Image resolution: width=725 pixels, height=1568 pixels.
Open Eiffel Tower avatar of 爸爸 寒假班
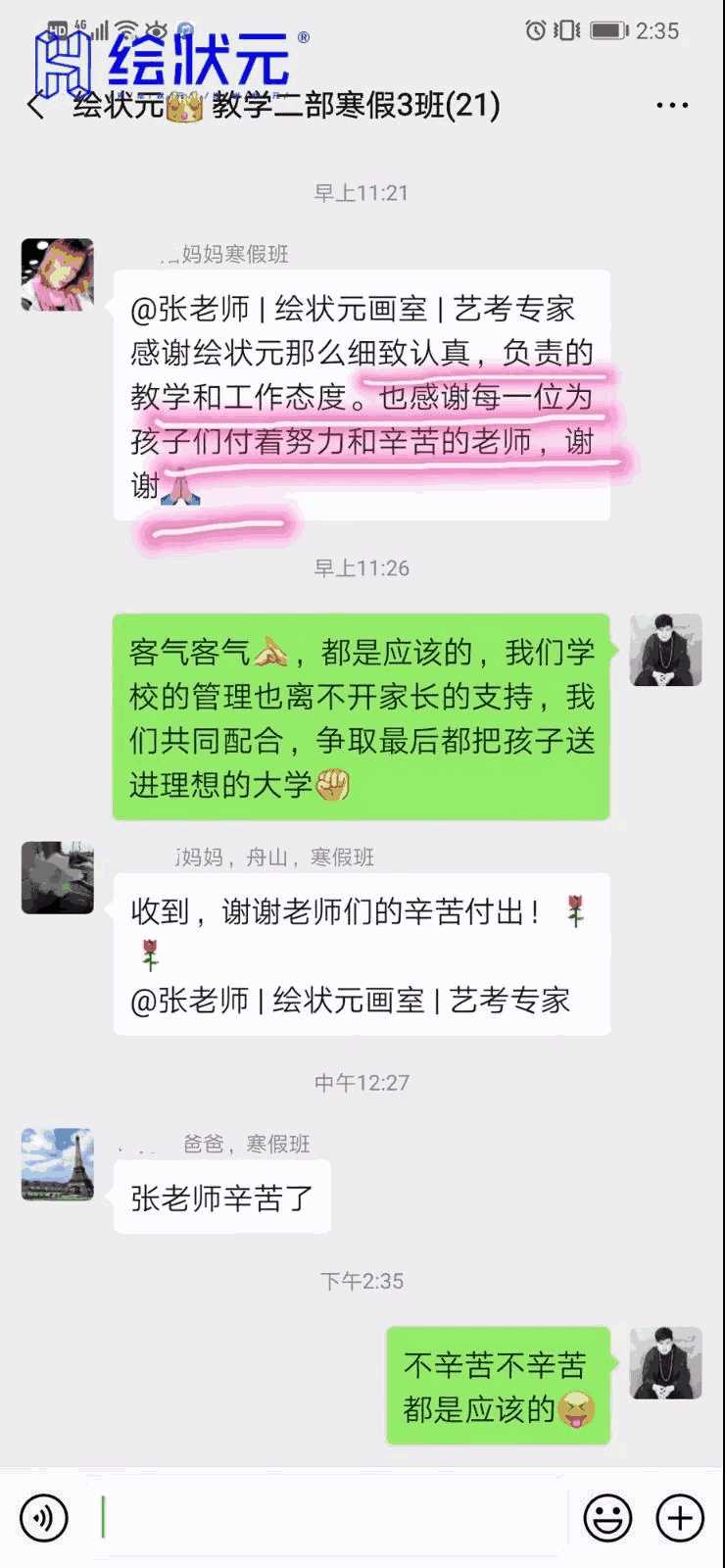pyautogui.click(x=58, y=1164)
